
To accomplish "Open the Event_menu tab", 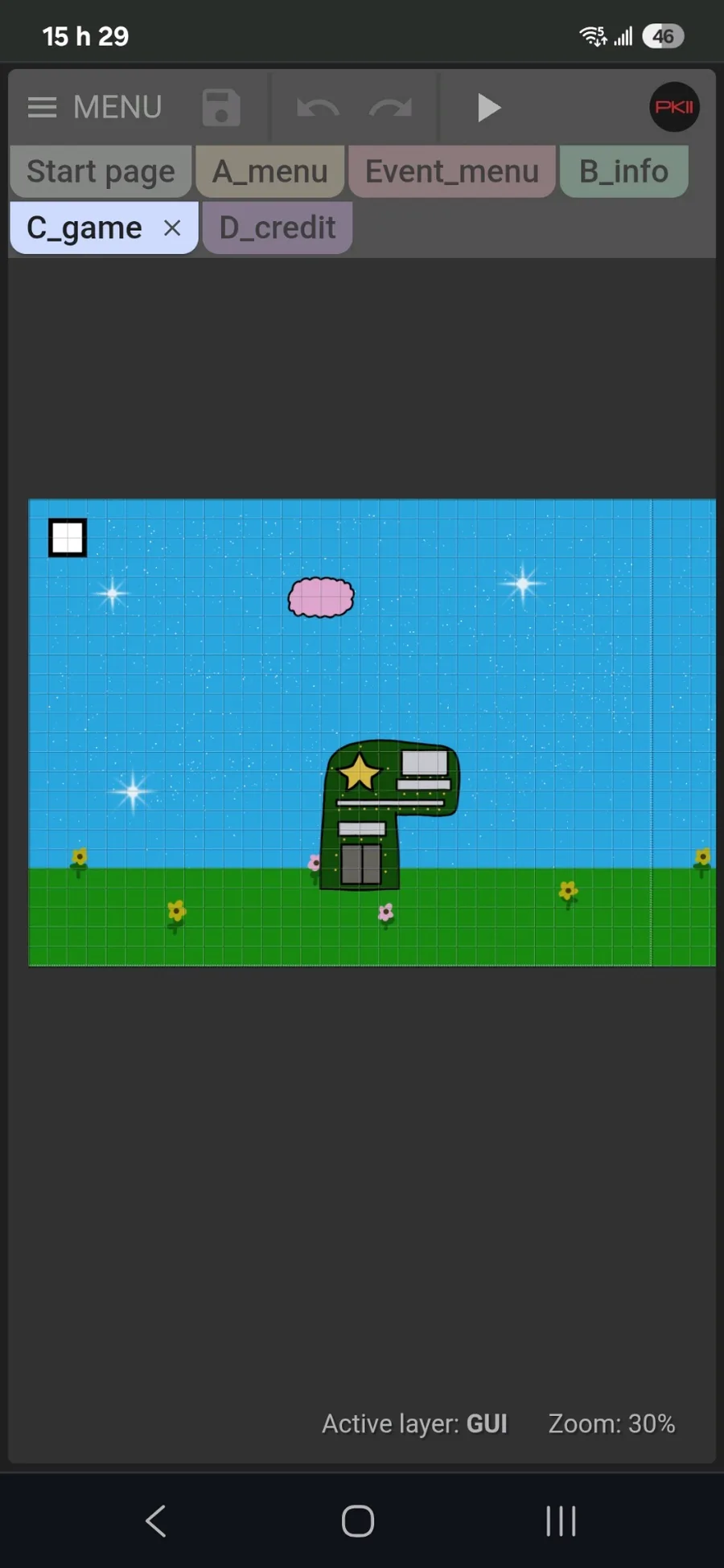I will coord(452,171).
